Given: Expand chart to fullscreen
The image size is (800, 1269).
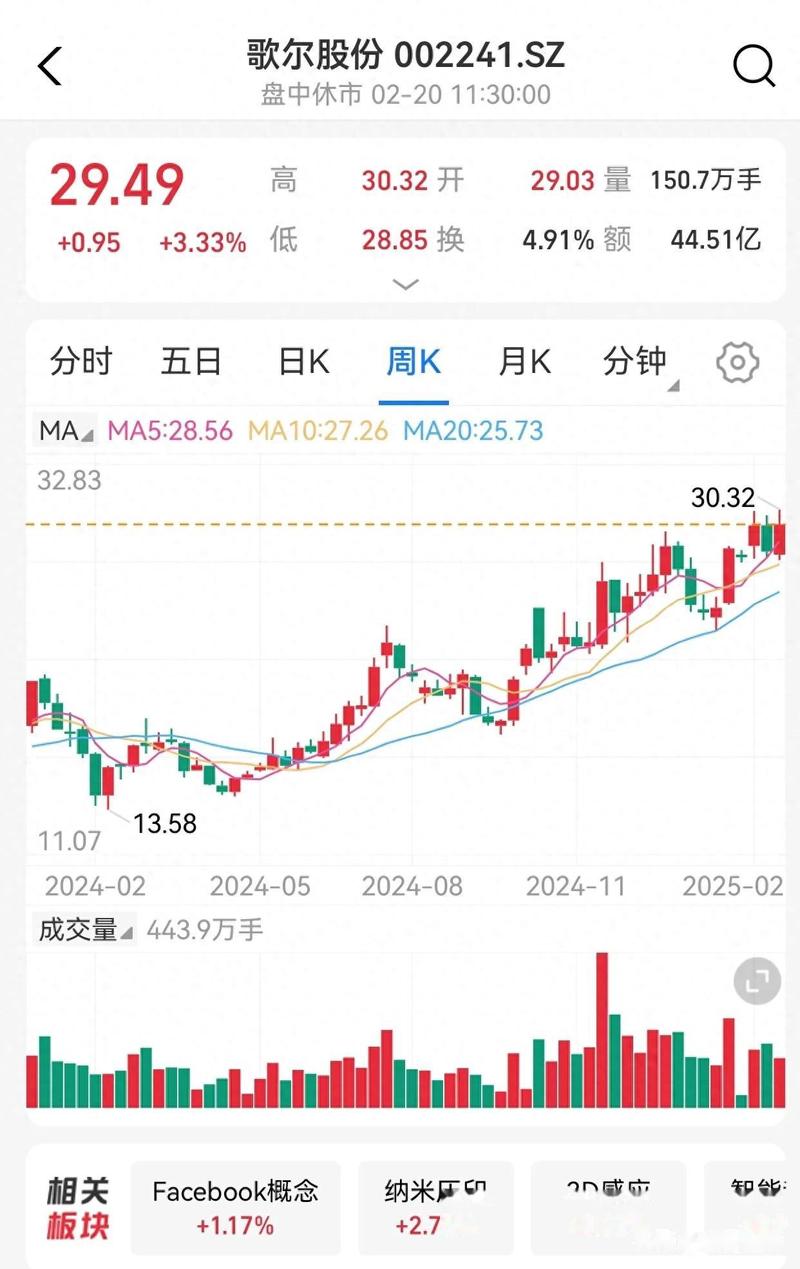Looking at the screenshot, I should 757,981.
